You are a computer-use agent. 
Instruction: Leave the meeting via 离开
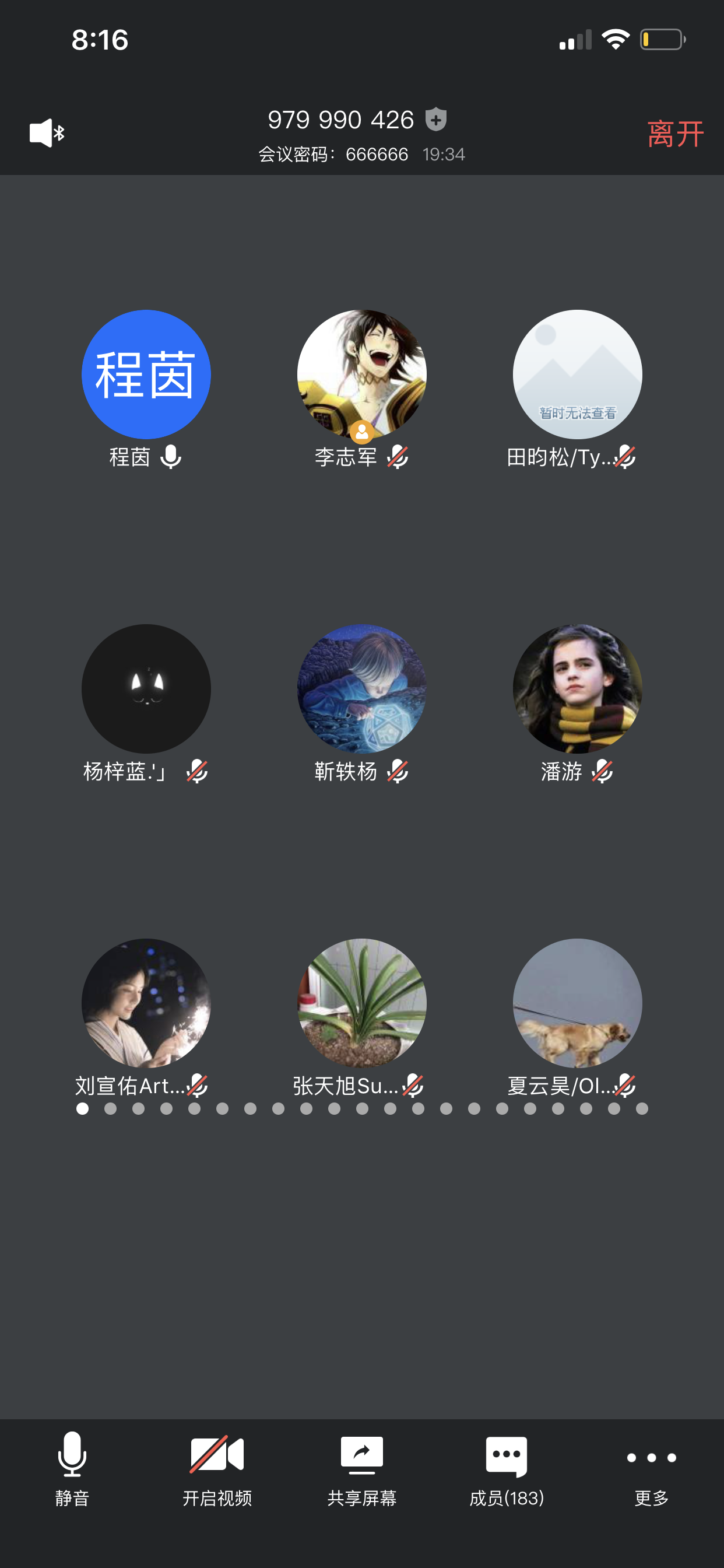[676, 134]
